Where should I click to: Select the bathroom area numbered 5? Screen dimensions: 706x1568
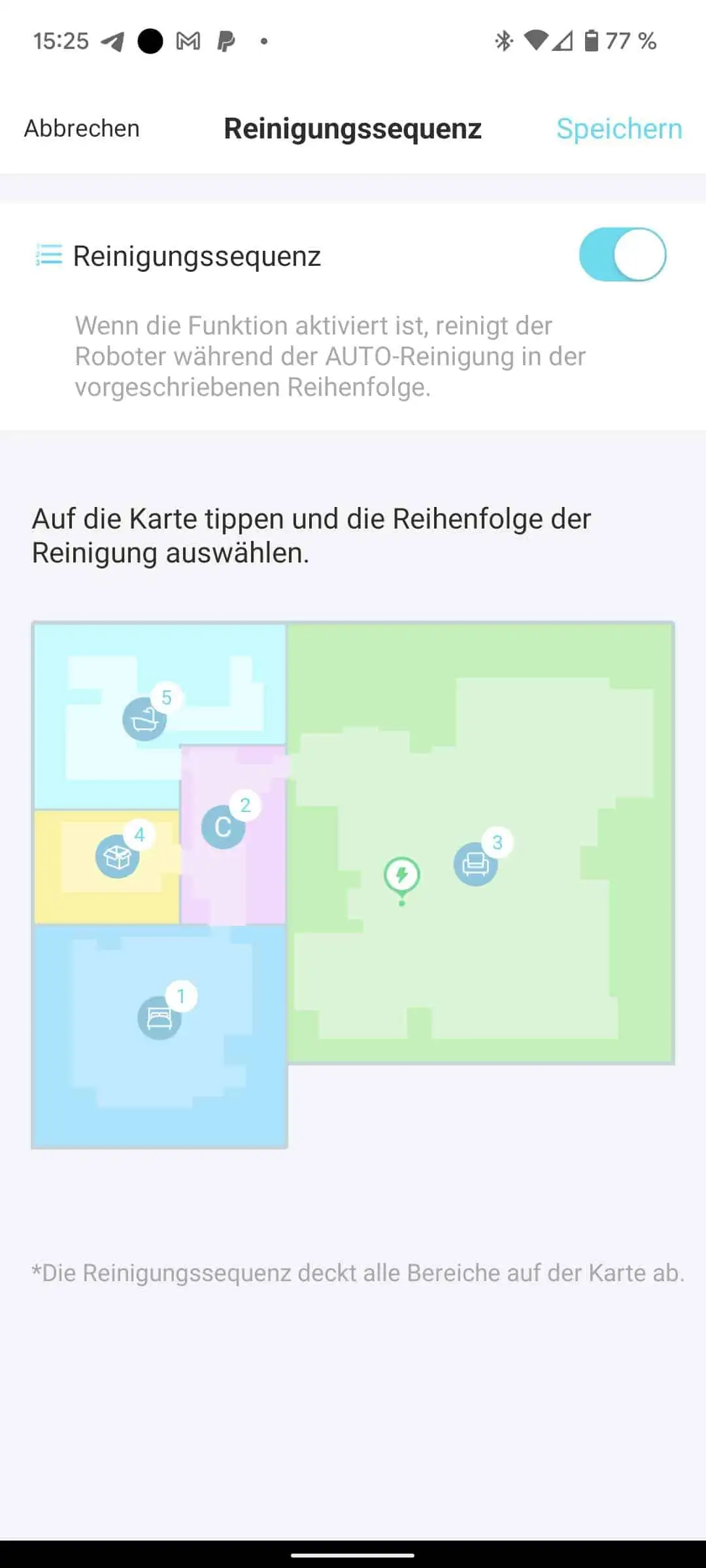tap(144, 719)
